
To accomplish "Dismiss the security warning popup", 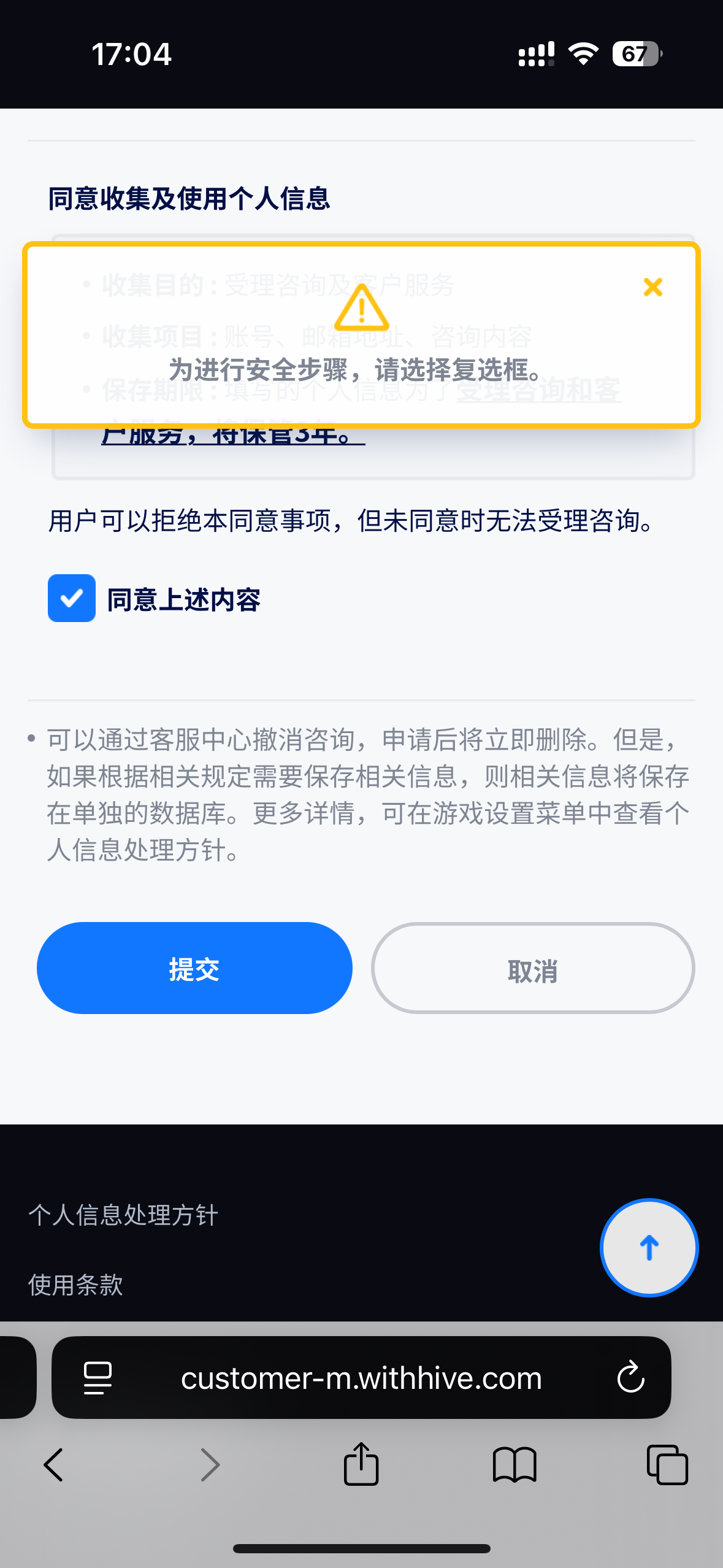I will [652, 287].
